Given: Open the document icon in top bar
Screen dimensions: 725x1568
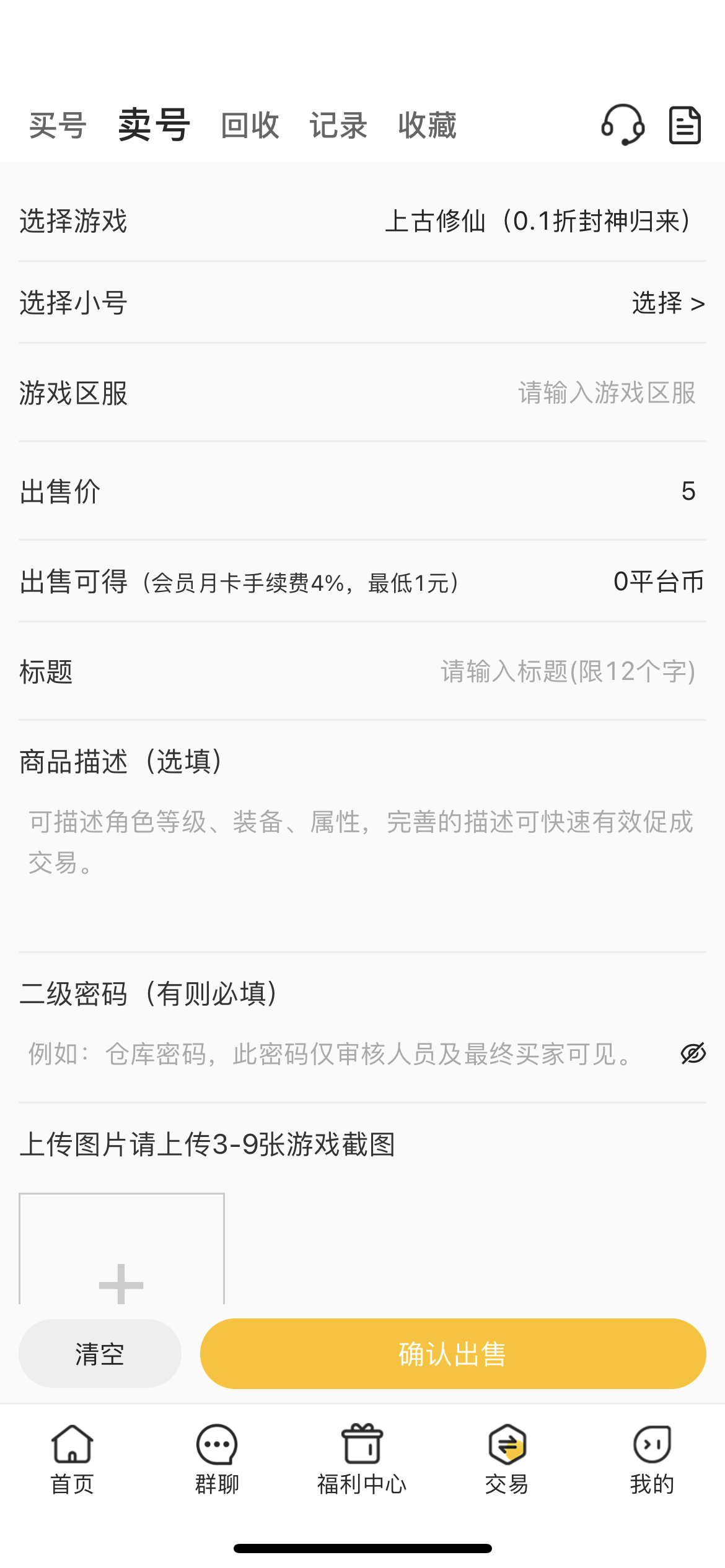Looking at the screenshot, I should coord(685,125).
